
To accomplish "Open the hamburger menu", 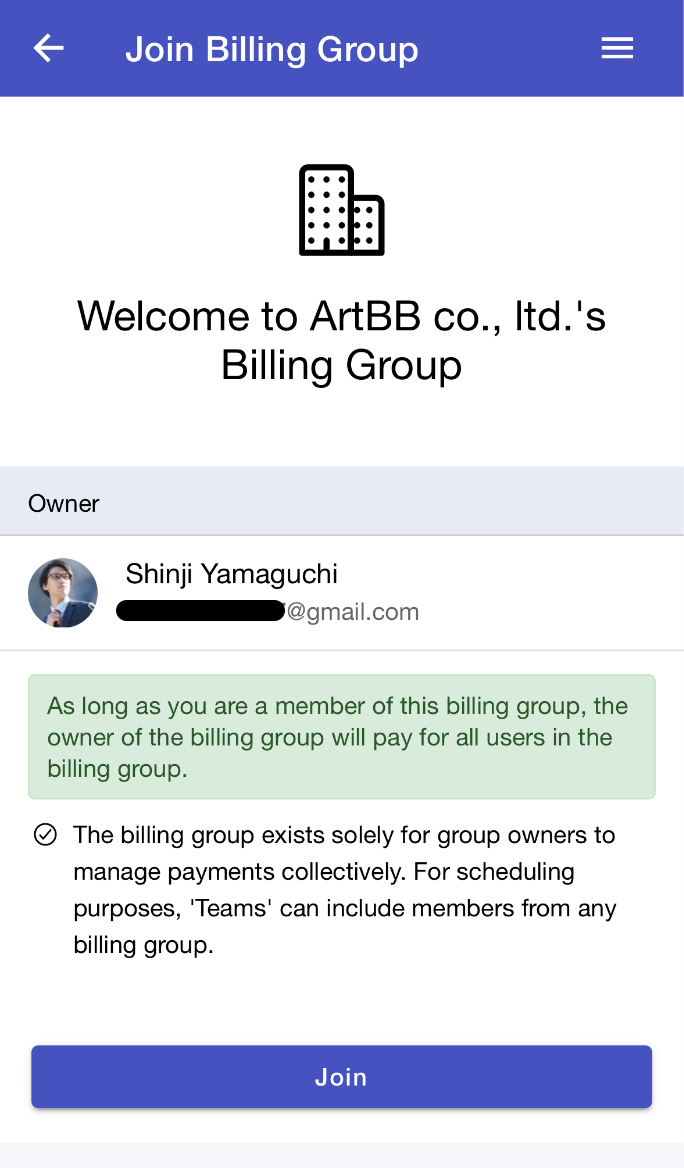I will click(617, 48).
